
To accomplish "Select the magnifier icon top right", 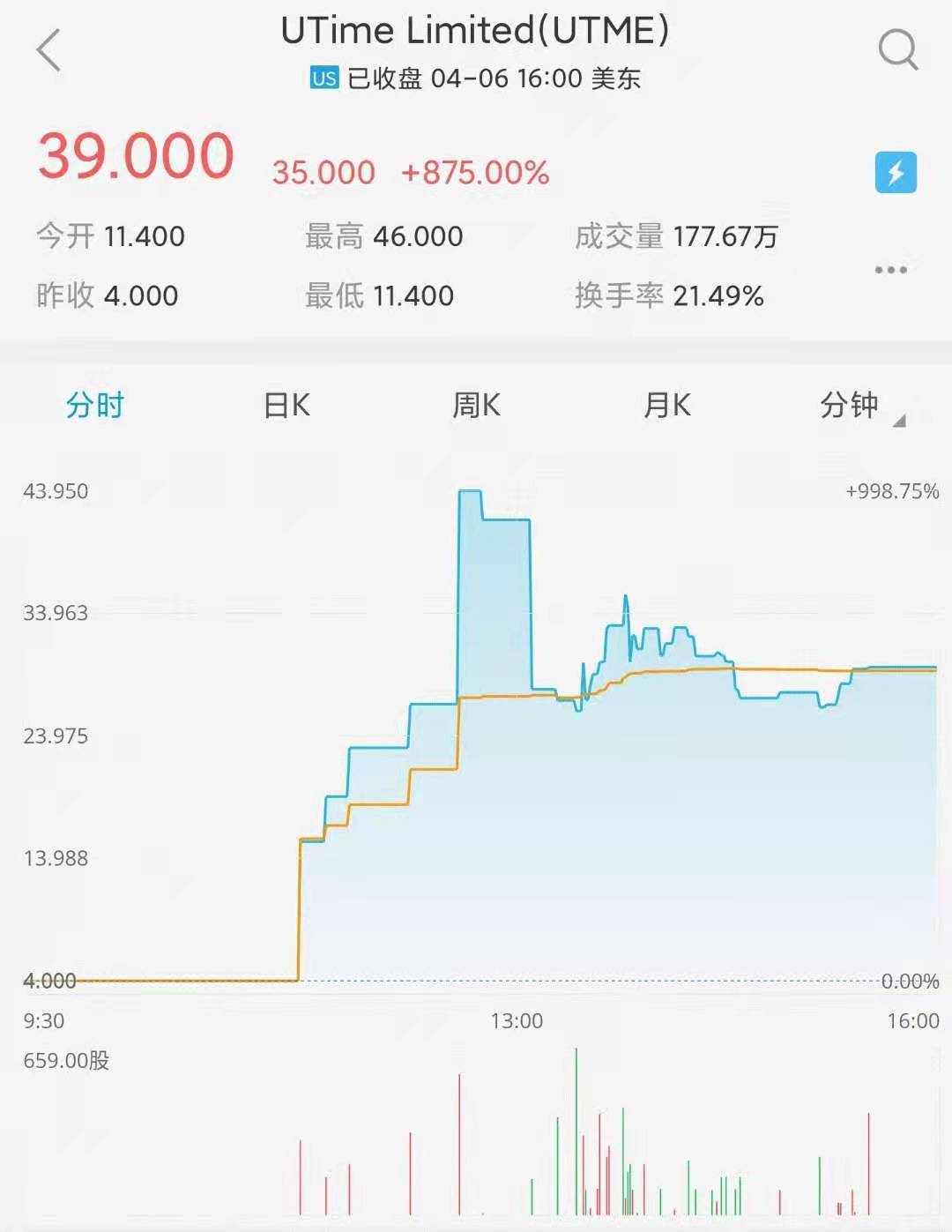I will (898, 50).
